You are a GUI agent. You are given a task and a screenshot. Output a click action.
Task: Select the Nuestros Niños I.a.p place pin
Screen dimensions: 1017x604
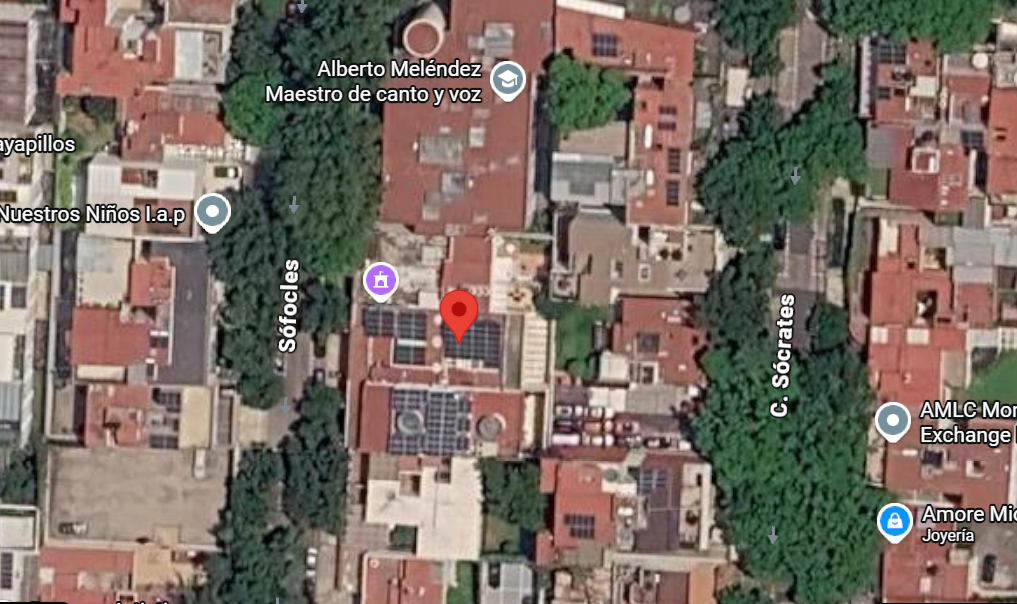pos(212,213)
